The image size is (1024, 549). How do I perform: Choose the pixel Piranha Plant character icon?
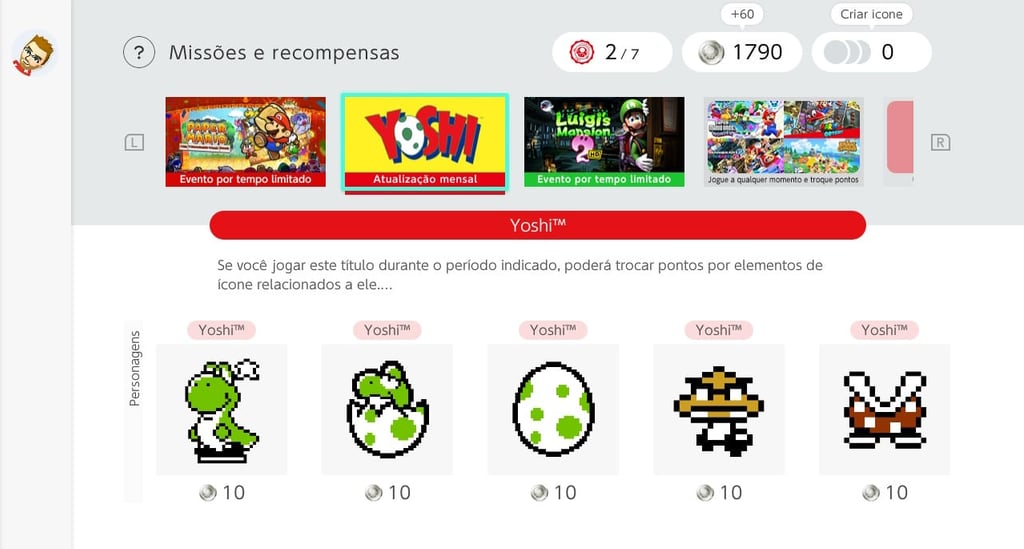(x=884, y=409)
